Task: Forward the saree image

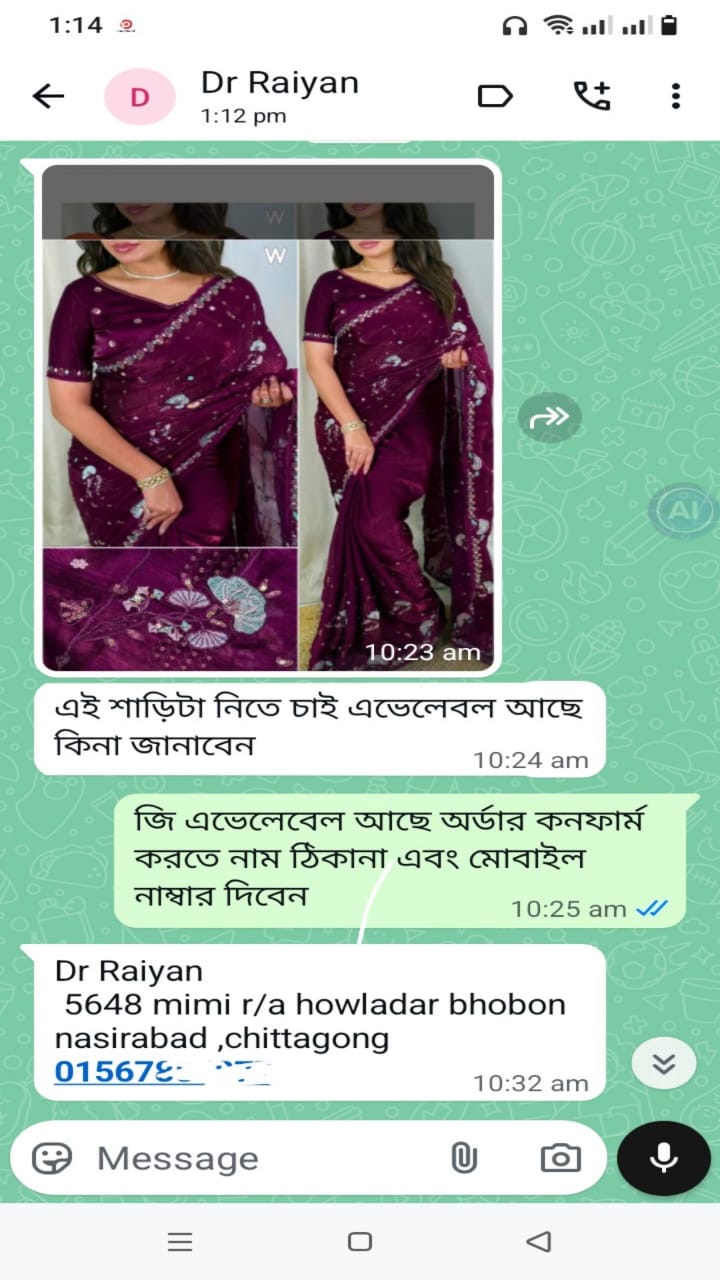Action: (550, 417)
